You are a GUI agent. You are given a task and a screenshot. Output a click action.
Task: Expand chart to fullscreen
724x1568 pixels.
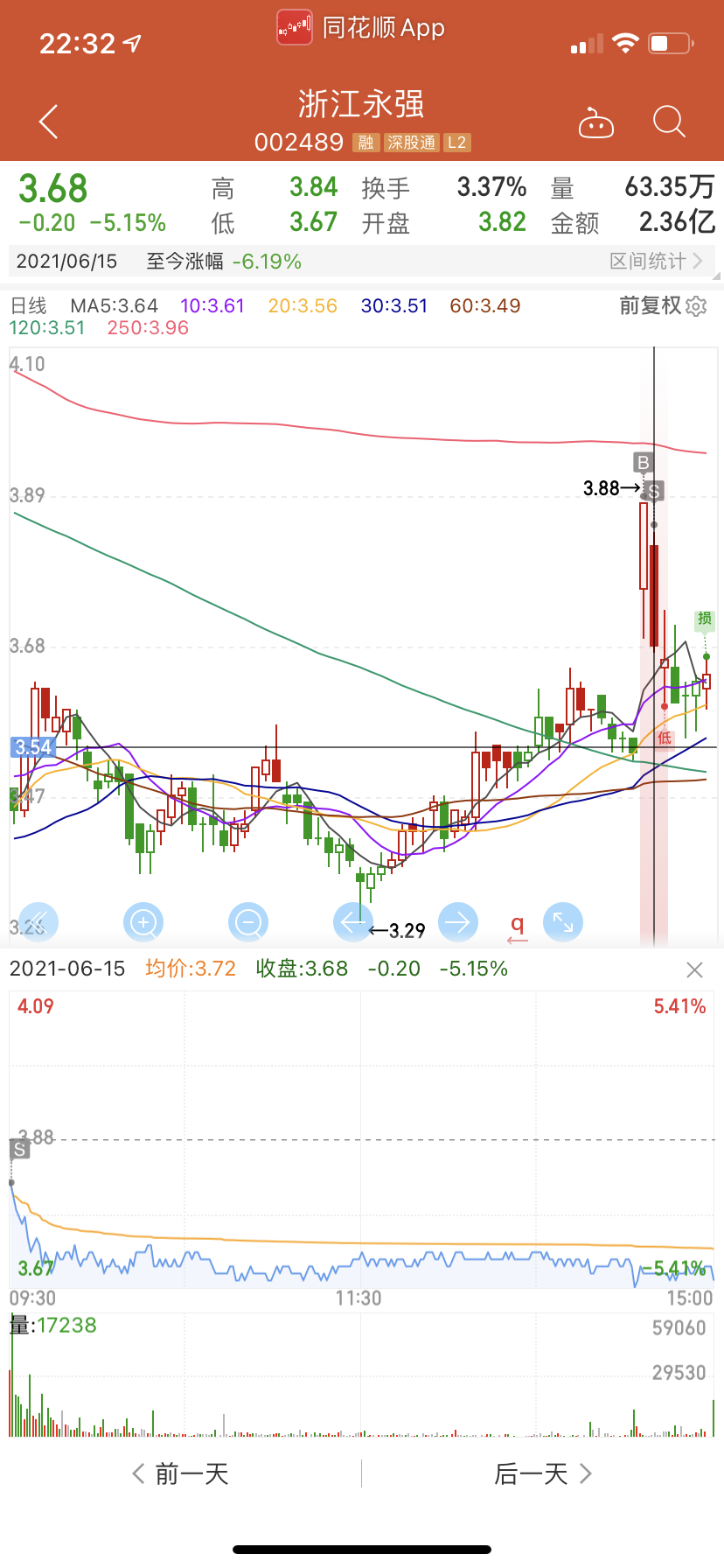click(562, 922)
